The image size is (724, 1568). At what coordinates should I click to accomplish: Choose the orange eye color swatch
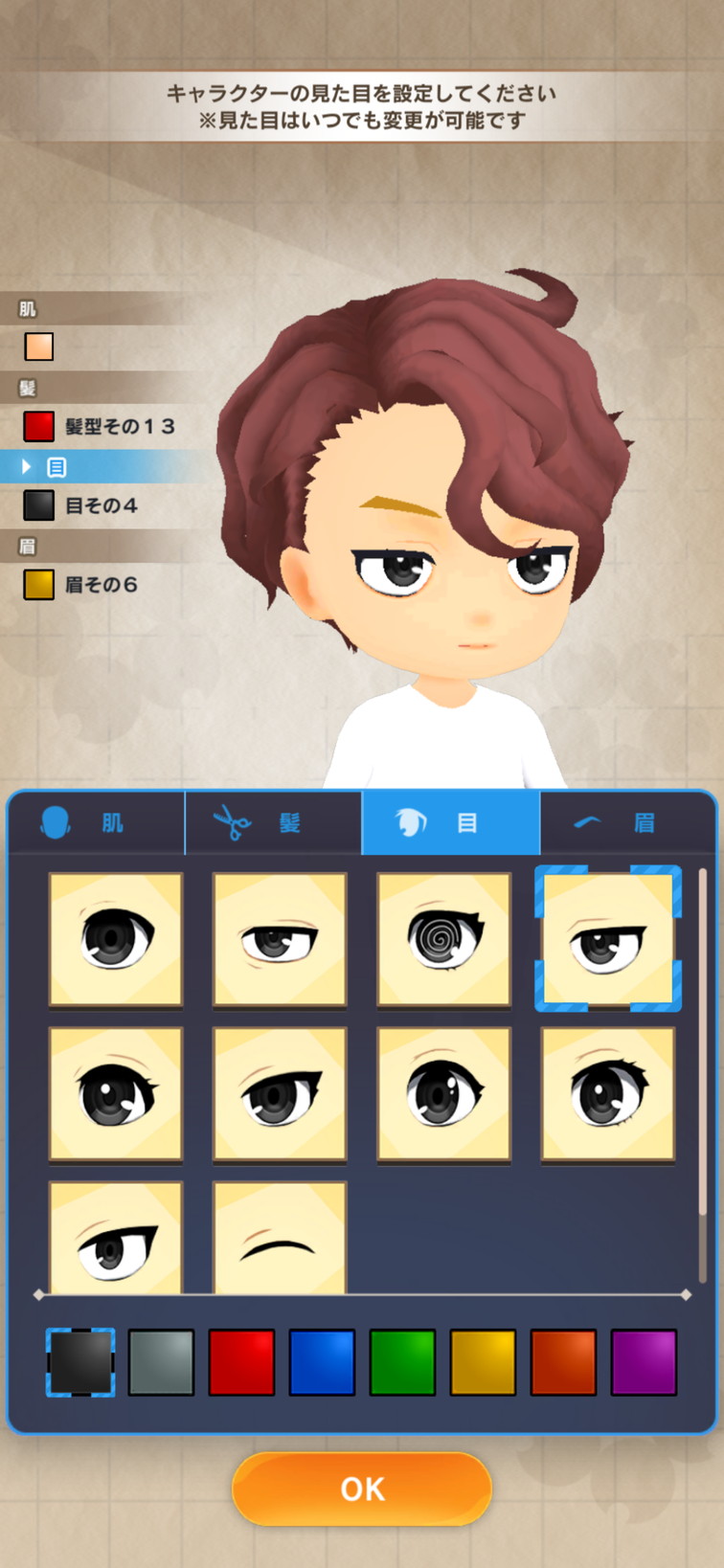(x=563, y=1361)
